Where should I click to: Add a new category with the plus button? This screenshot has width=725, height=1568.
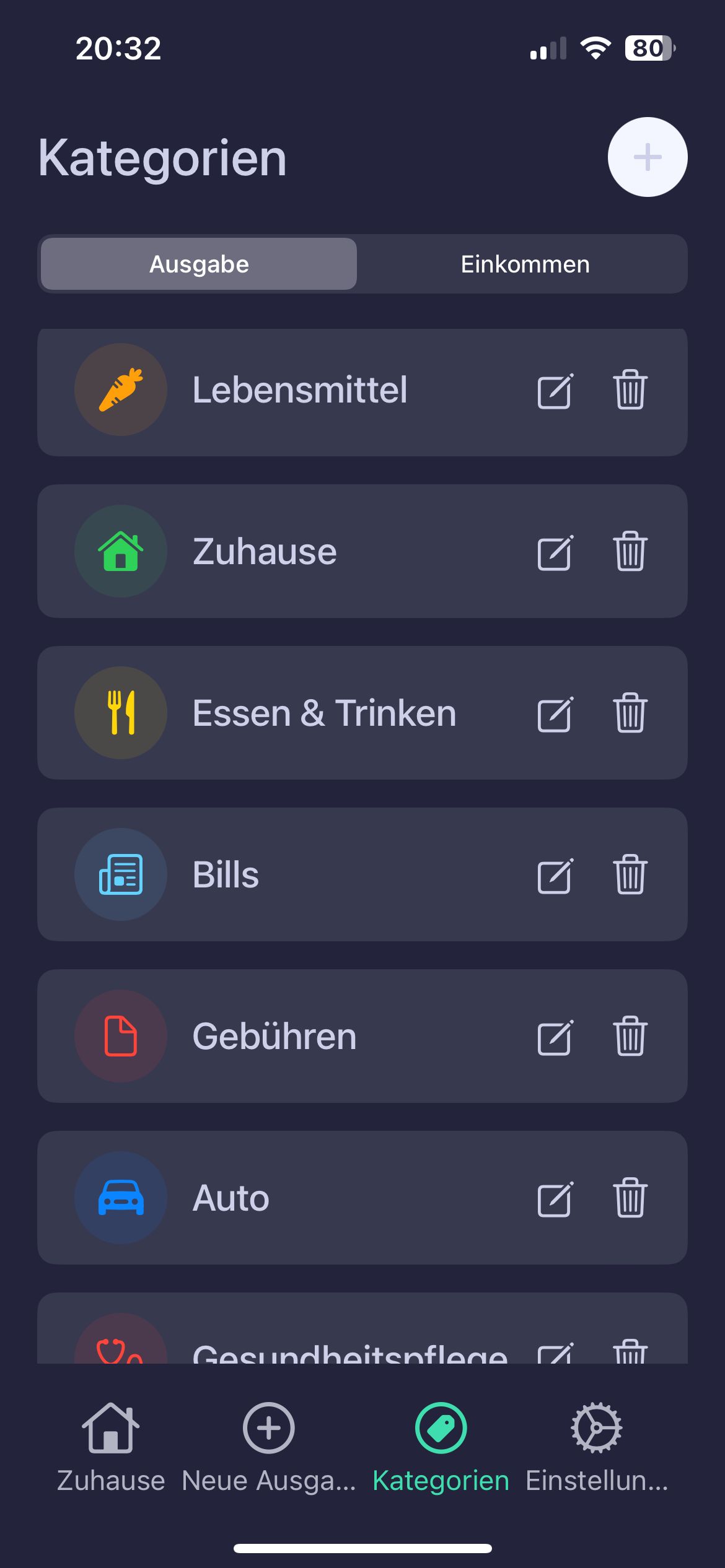[x=648, y=157]
